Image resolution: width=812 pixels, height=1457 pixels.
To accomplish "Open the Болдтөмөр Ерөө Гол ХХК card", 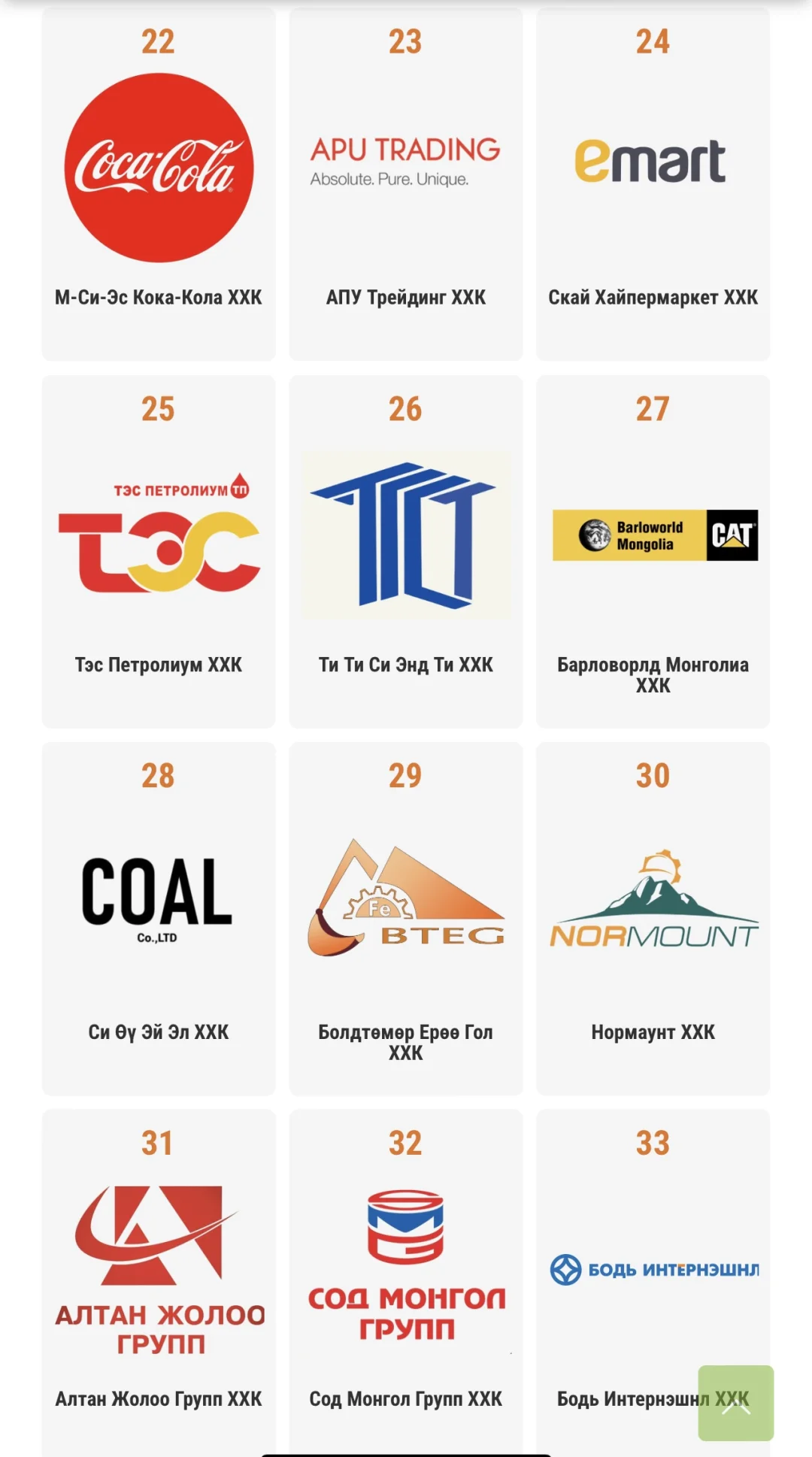I will point(406,918).
